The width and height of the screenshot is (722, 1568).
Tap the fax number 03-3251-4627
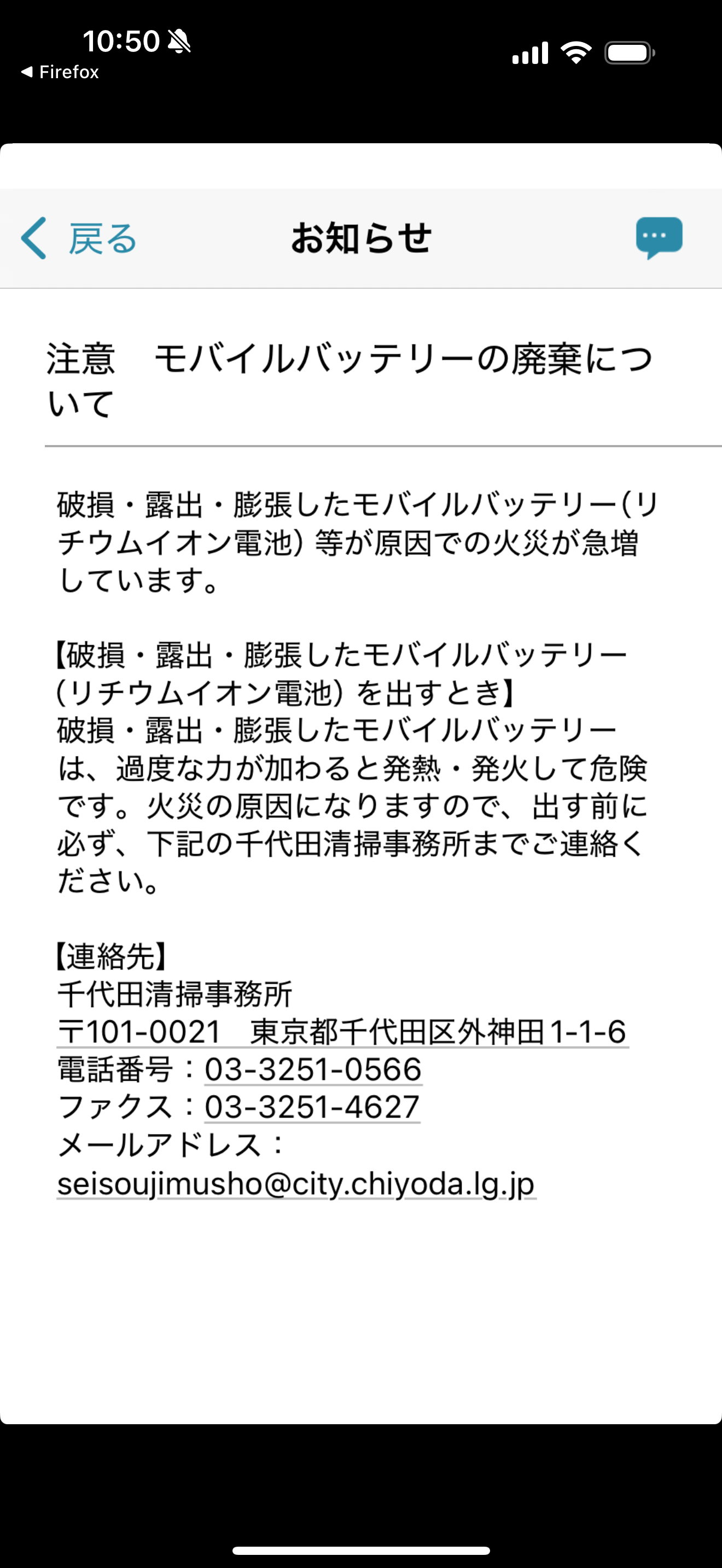pyautogui.click(x=312, y=1107)
